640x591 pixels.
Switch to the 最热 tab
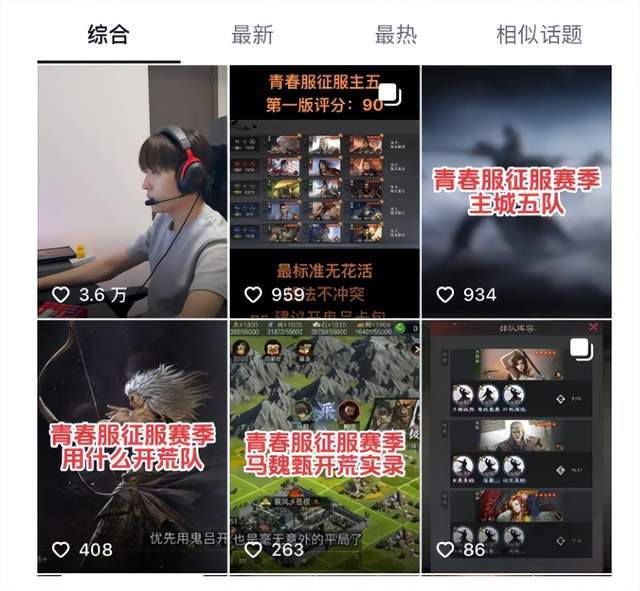click(395, 35)
